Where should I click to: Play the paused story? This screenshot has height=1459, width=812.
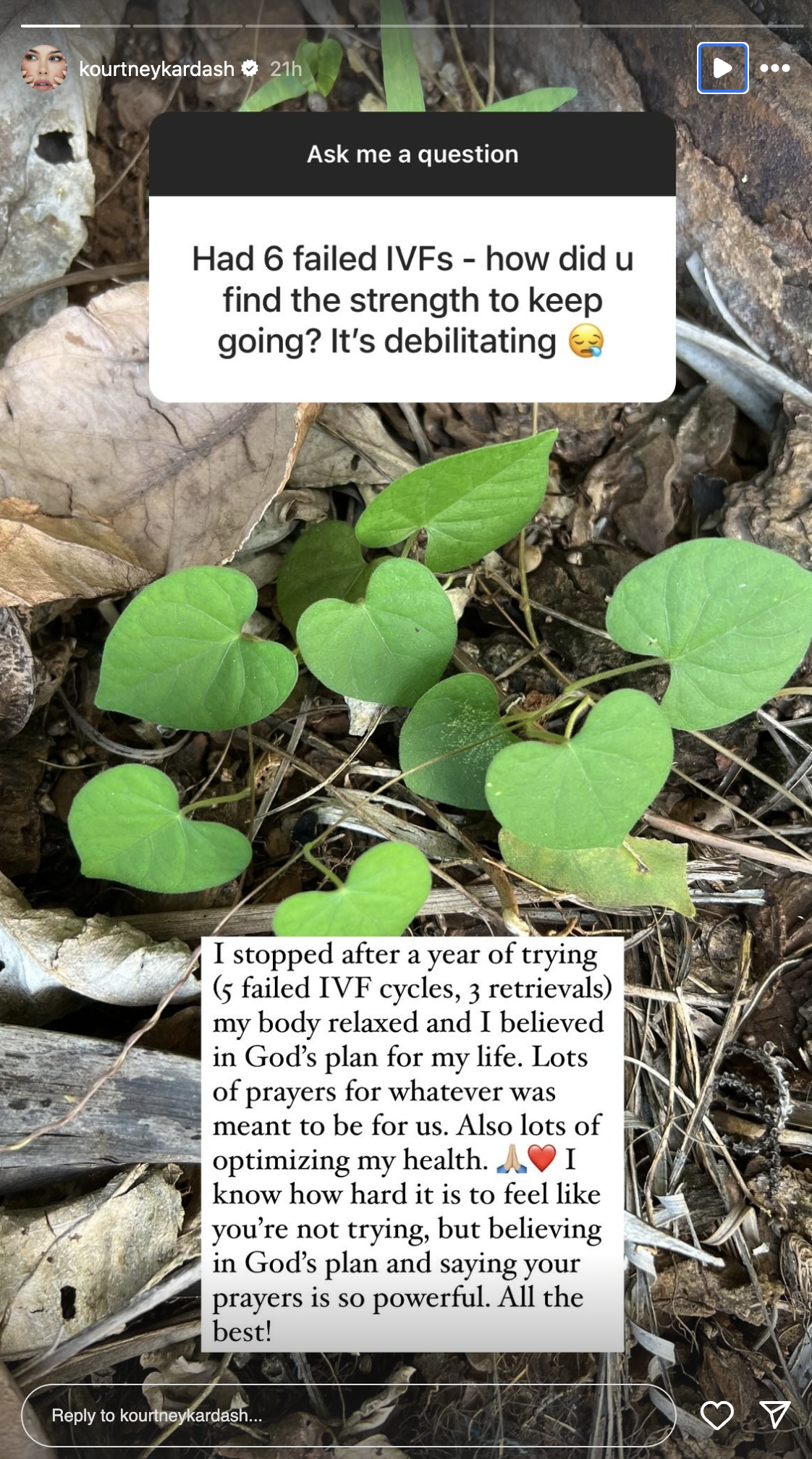[722, 68]
